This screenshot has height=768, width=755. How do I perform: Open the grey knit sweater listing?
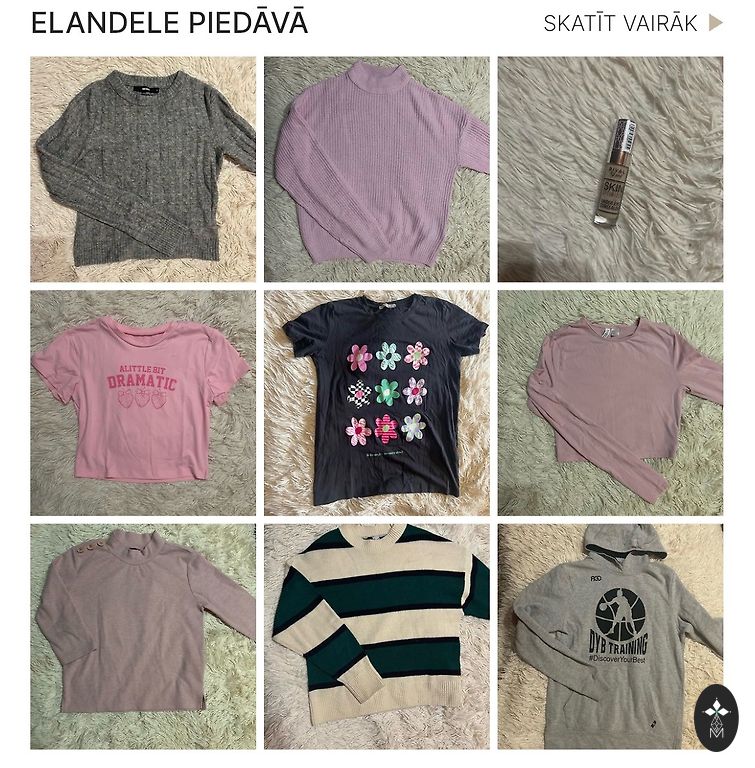pyautogui.click(x=143, y=169)
